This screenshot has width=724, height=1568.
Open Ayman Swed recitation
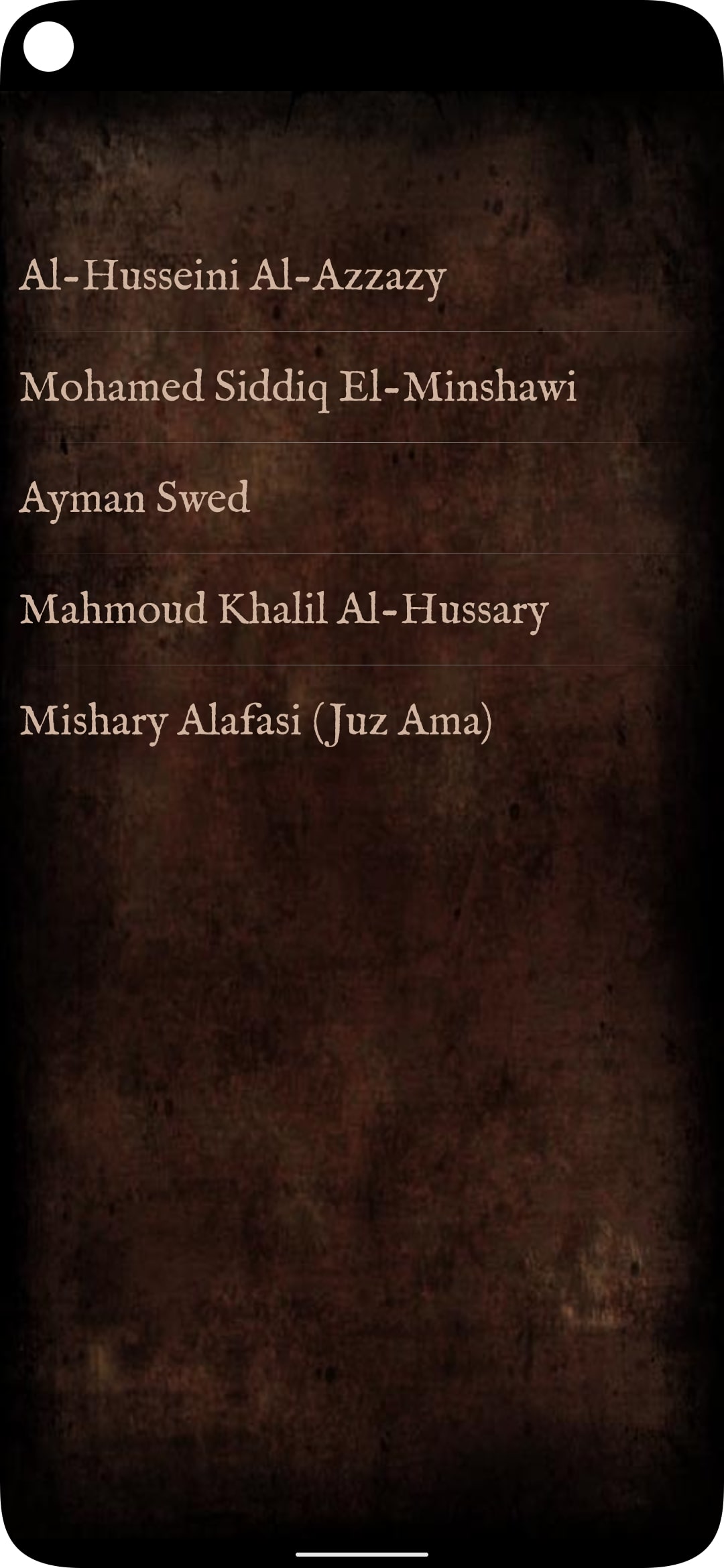pos(135,499)
